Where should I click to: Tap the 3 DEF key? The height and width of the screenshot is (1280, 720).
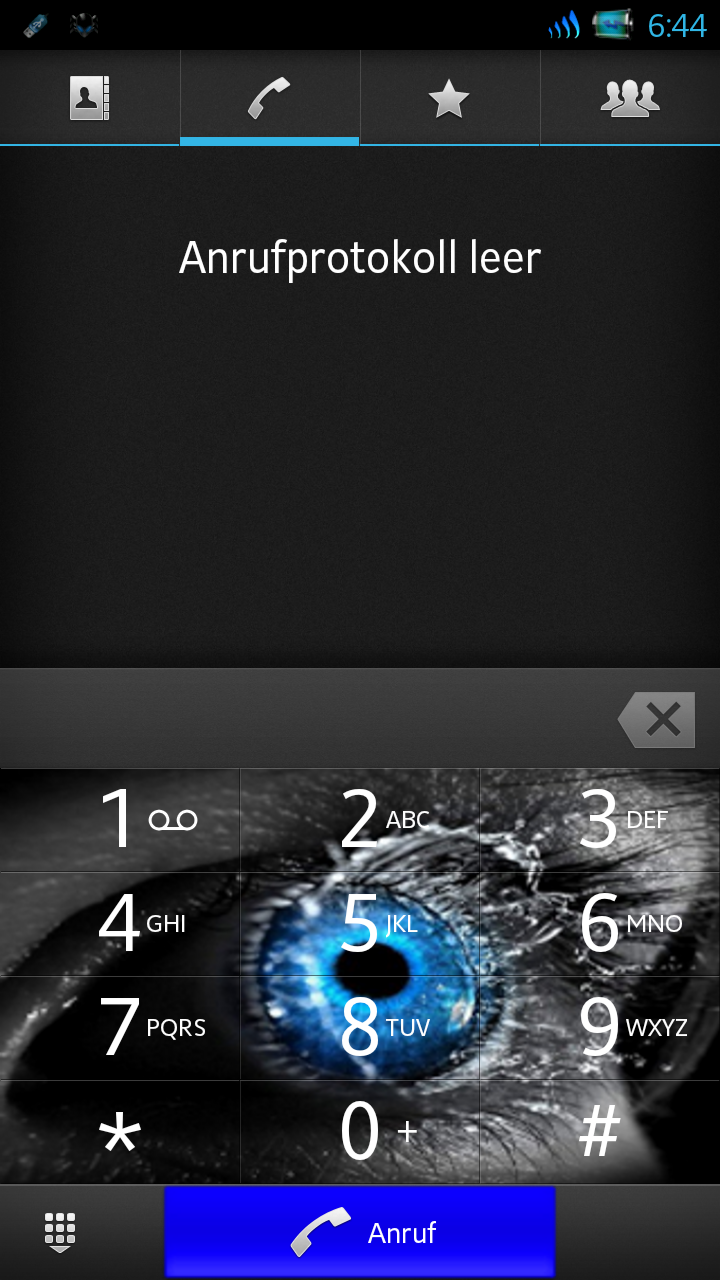pos(600,820)
